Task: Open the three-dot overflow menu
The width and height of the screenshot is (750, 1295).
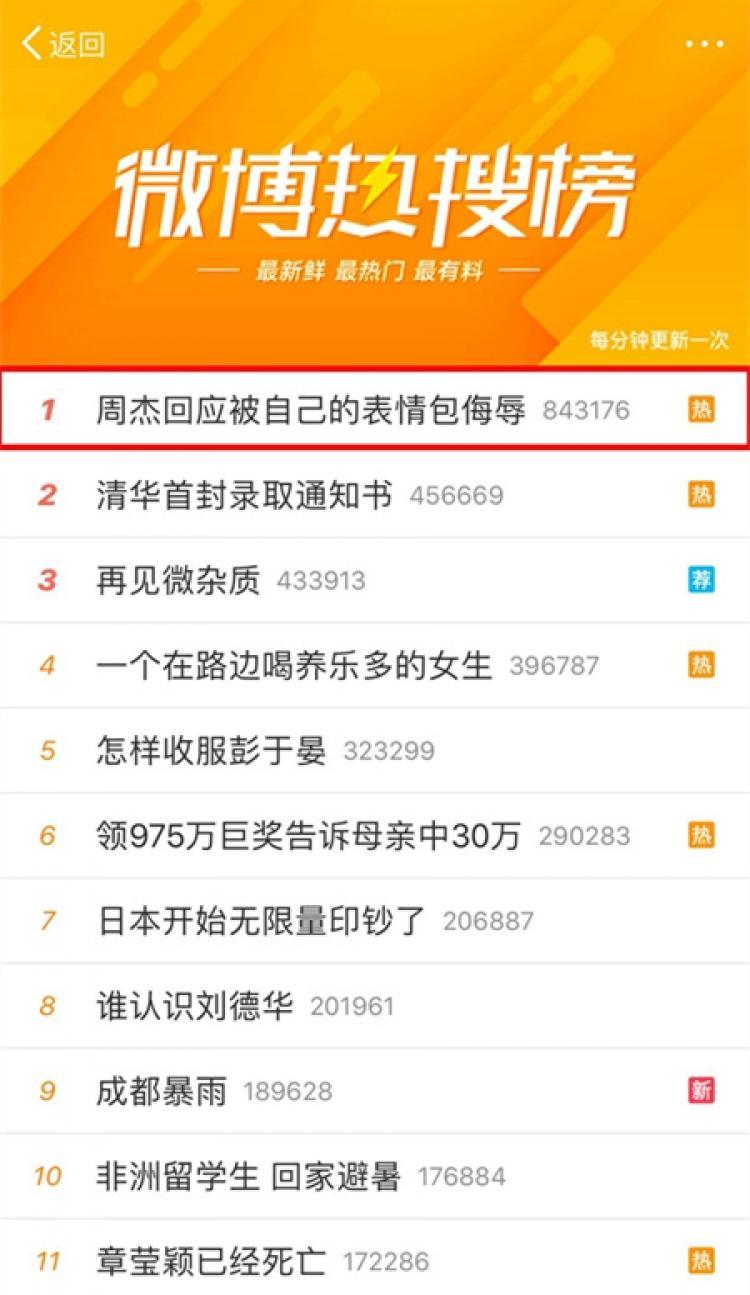Action: coord(704,44)
